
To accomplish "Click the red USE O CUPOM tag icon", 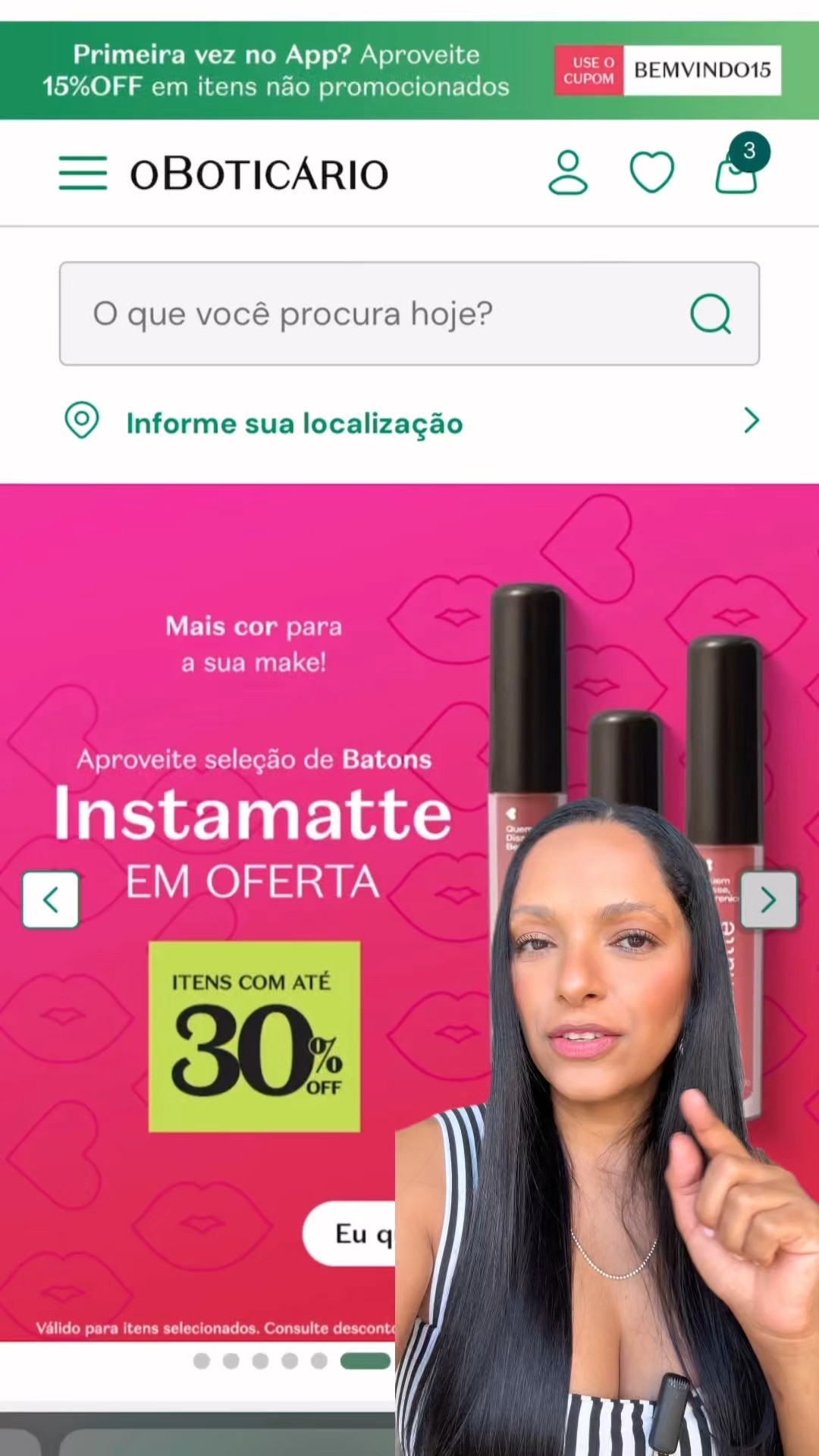I will (588, 70).
